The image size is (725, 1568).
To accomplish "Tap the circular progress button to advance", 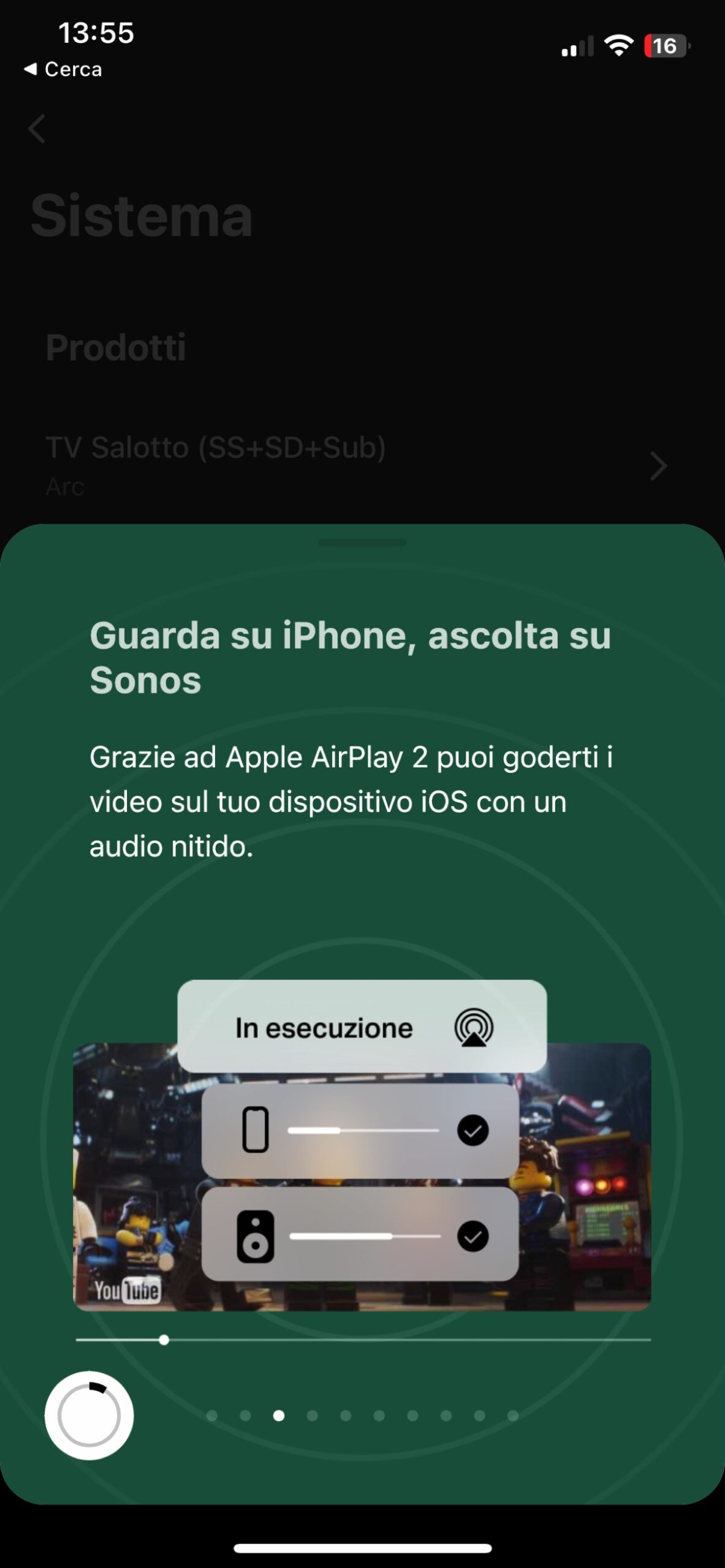I will coord(89,1415).
